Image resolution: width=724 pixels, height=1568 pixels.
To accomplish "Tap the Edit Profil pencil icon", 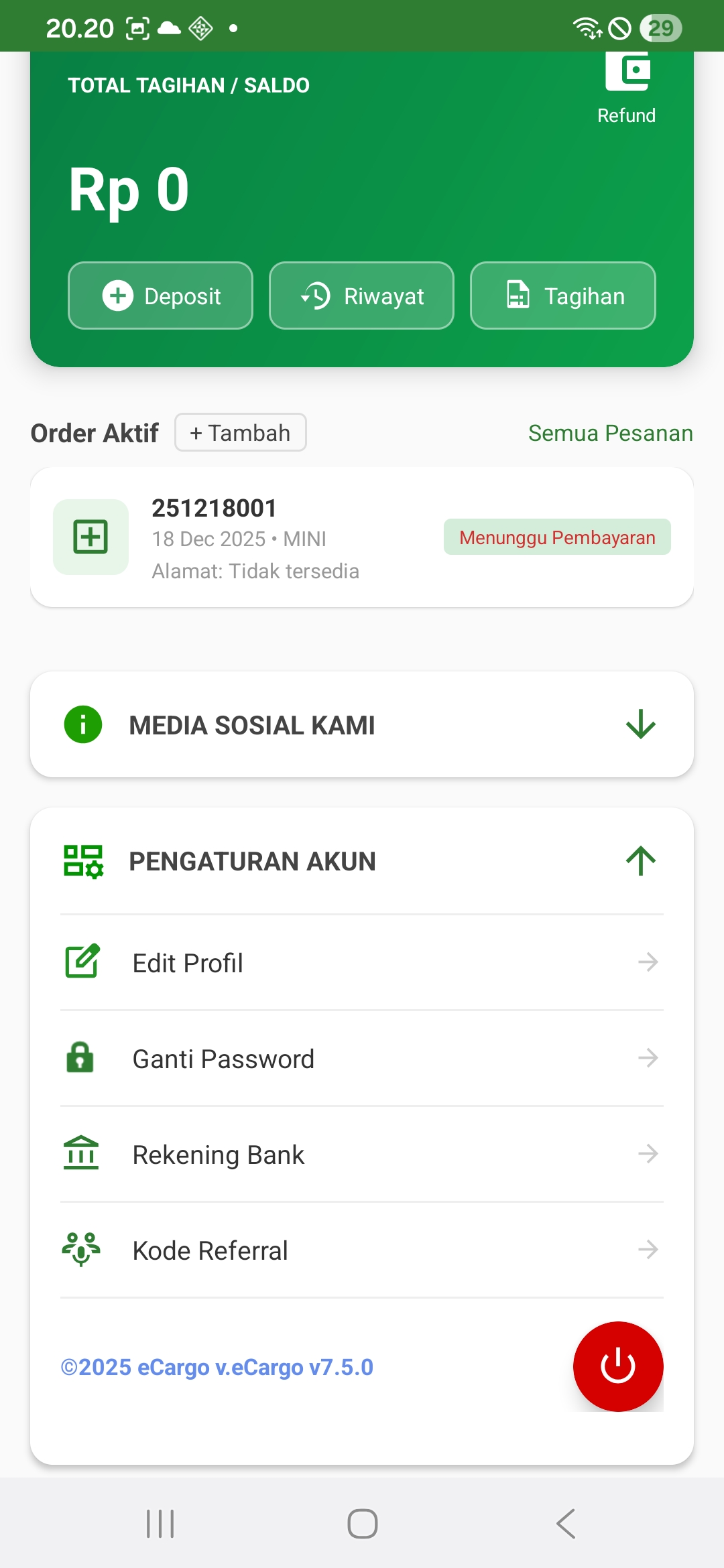I will [81, 962].
